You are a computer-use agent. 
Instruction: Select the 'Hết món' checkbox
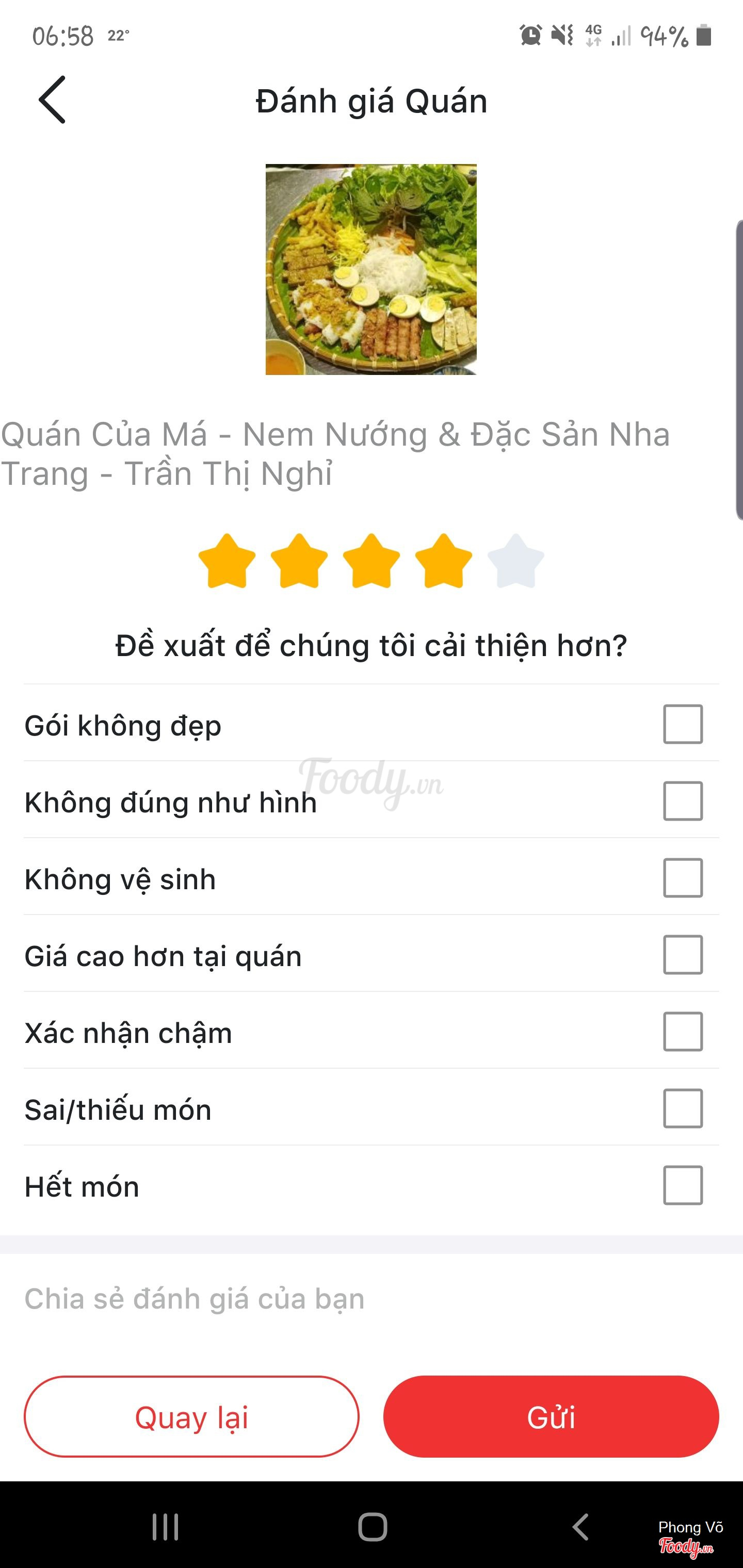pyautogui.click(x=683, y=1185)
